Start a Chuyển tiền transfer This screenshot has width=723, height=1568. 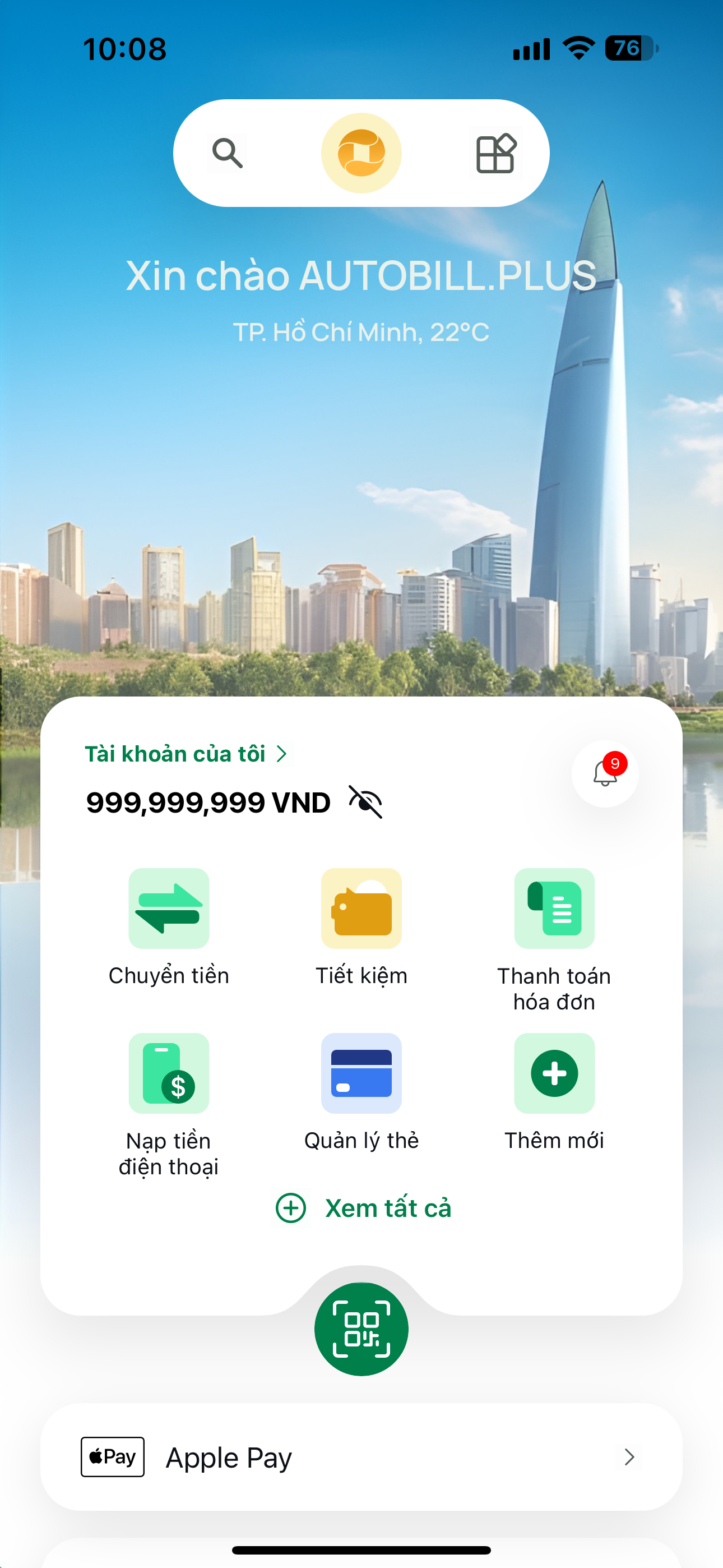(169, 908)
